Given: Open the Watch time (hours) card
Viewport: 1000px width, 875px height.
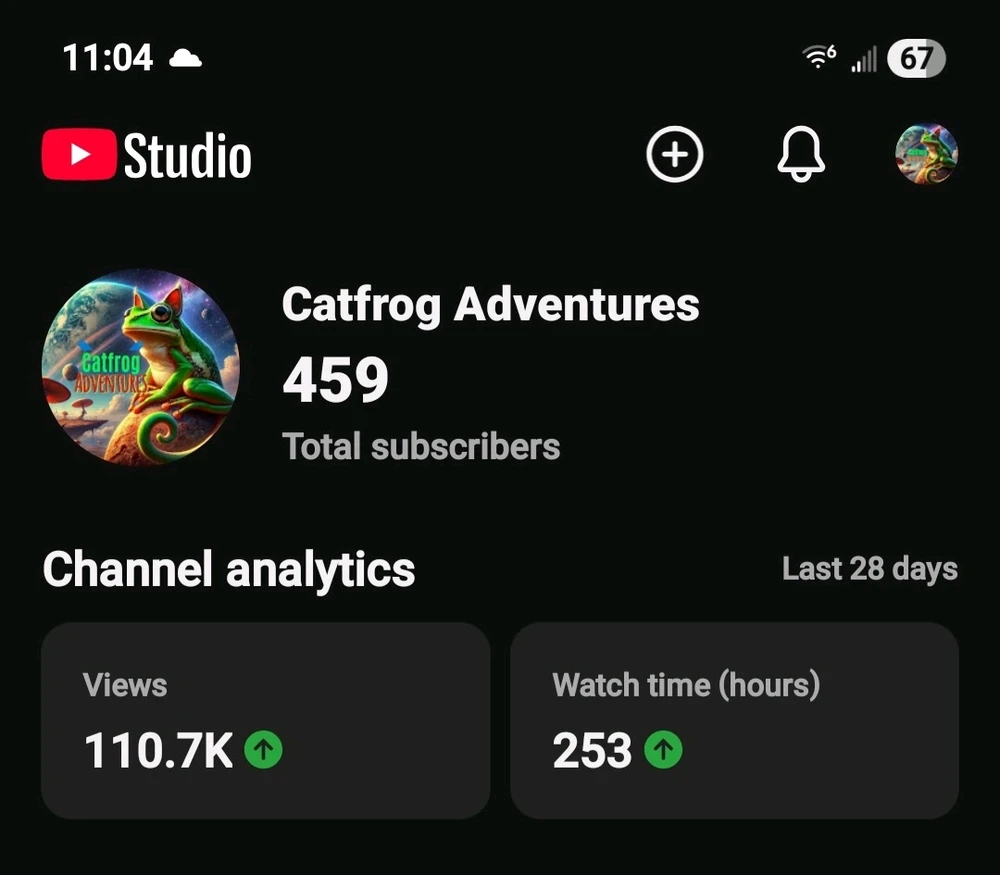Looking at the screenshot, I should (734, 720).
